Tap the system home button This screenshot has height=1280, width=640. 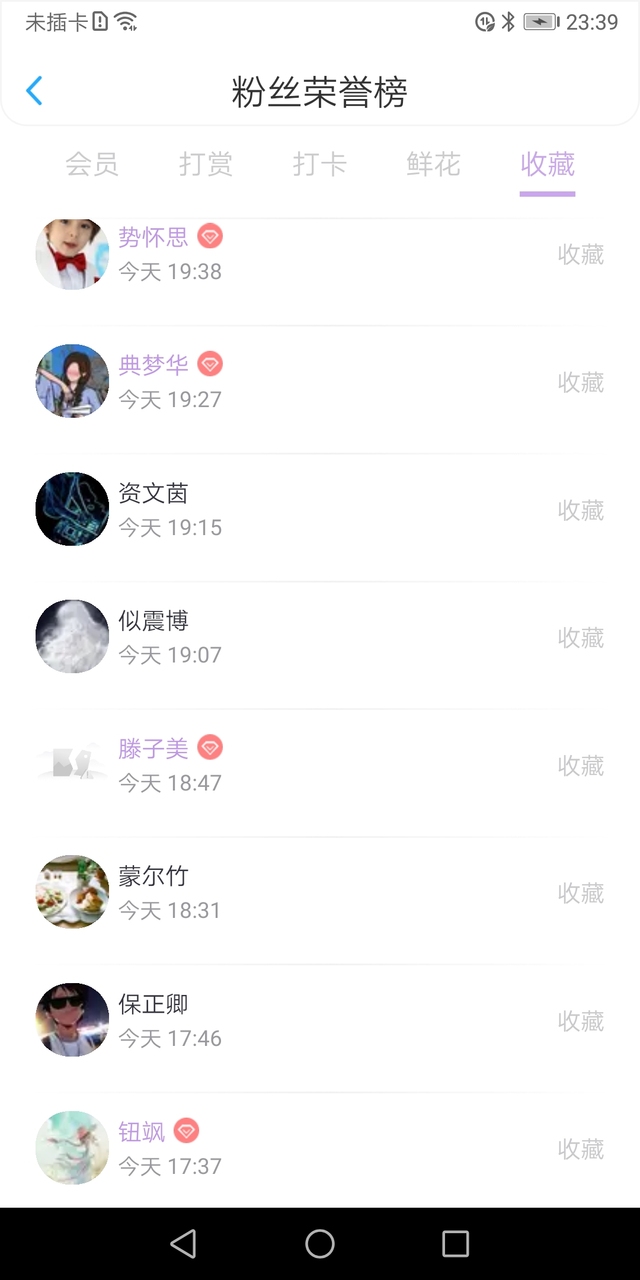point(320,1243)
